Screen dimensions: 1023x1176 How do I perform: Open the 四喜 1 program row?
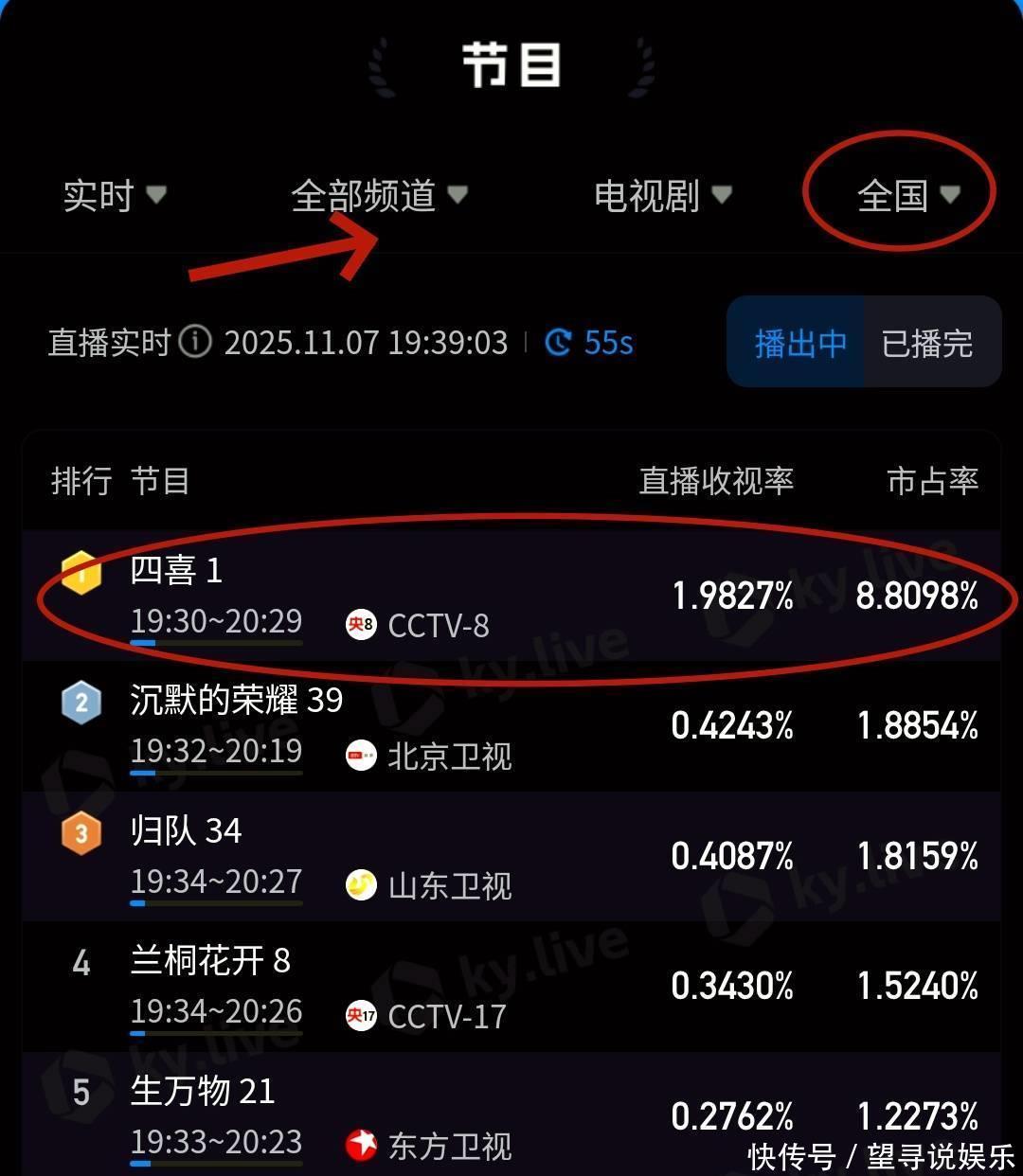pyautogui.click(x=511, y=596)
